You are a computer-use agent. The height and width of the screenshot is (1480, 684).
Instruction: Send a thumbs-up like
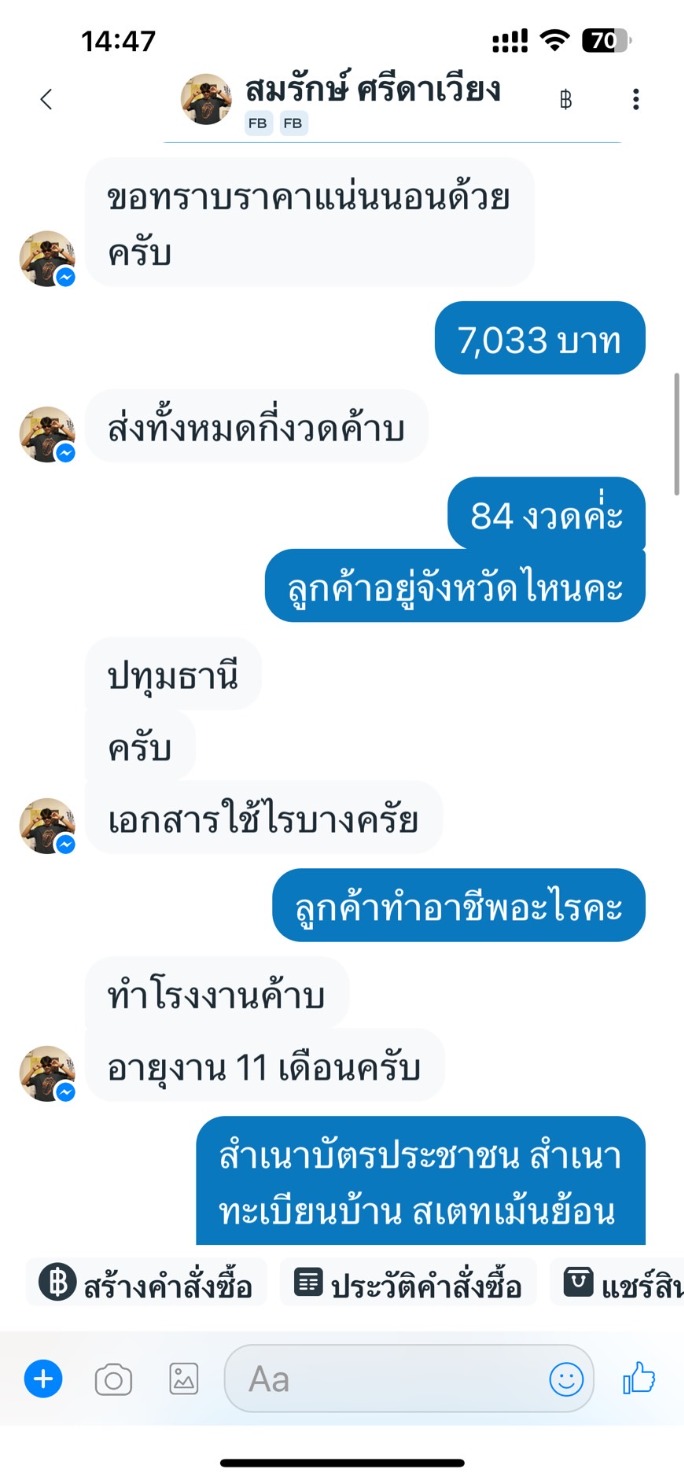coord(638,1379)
